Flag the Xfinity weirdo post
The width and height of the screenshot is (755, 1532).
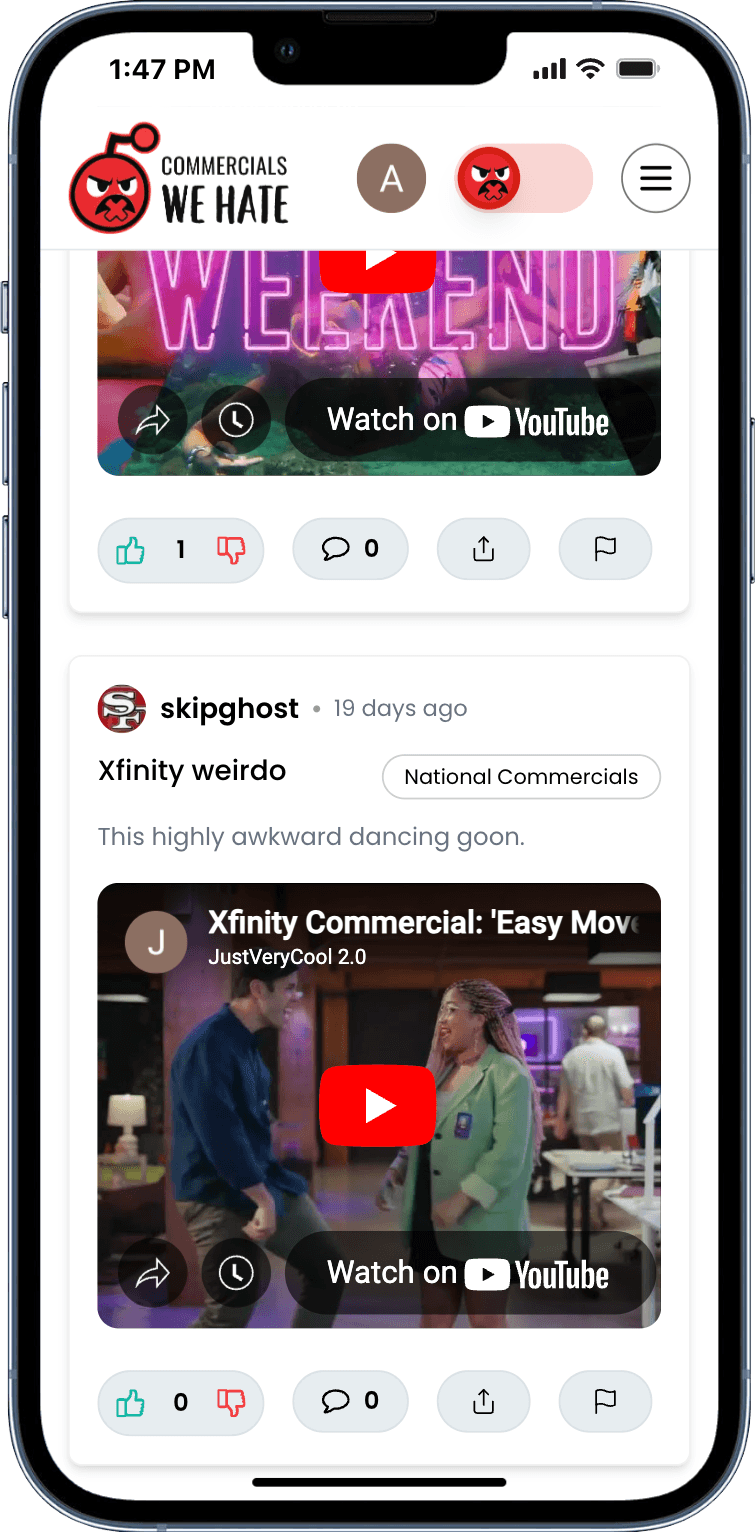click(x=605, y=1402)
